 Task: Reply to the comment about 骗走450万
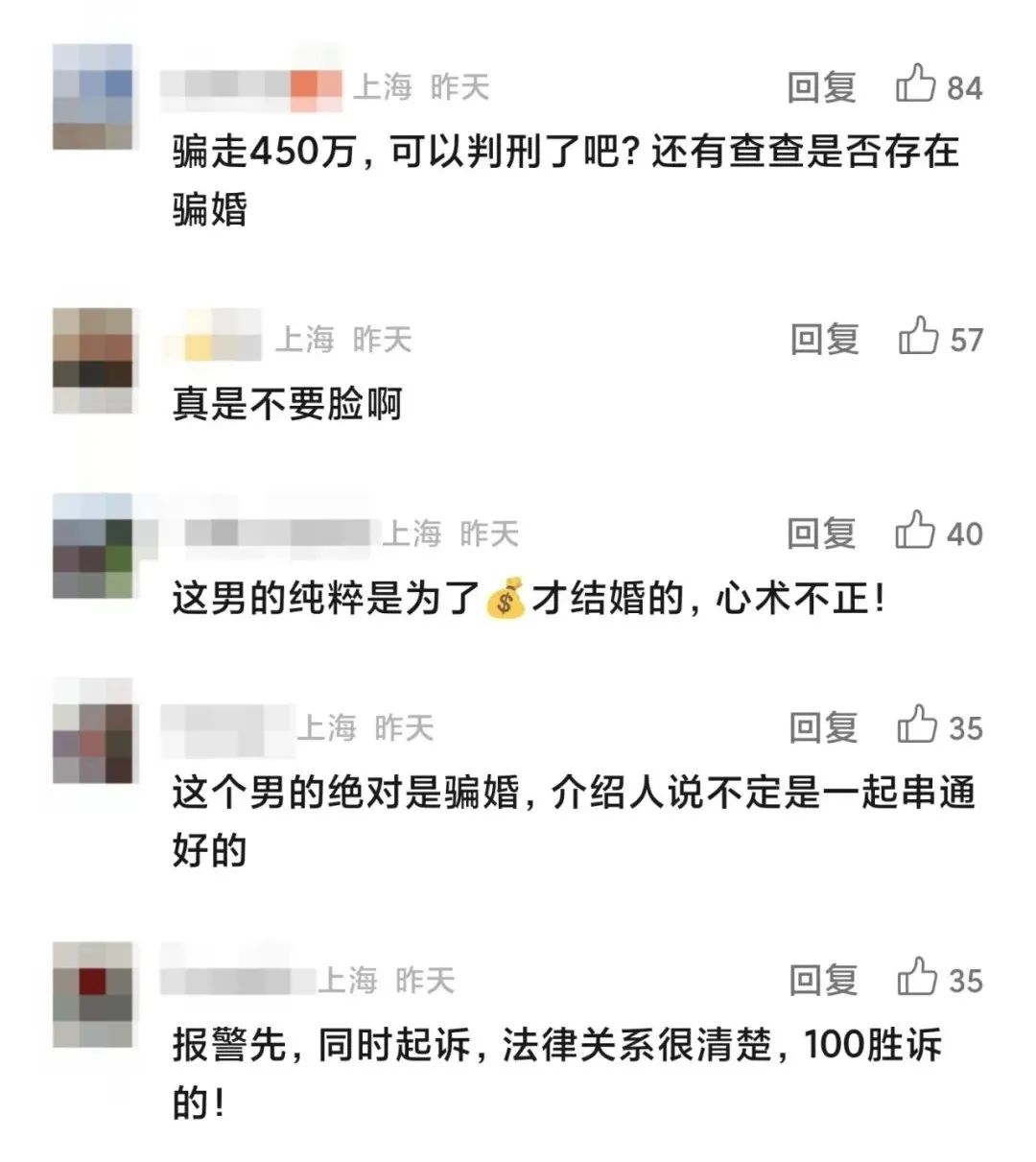[821, 87]
